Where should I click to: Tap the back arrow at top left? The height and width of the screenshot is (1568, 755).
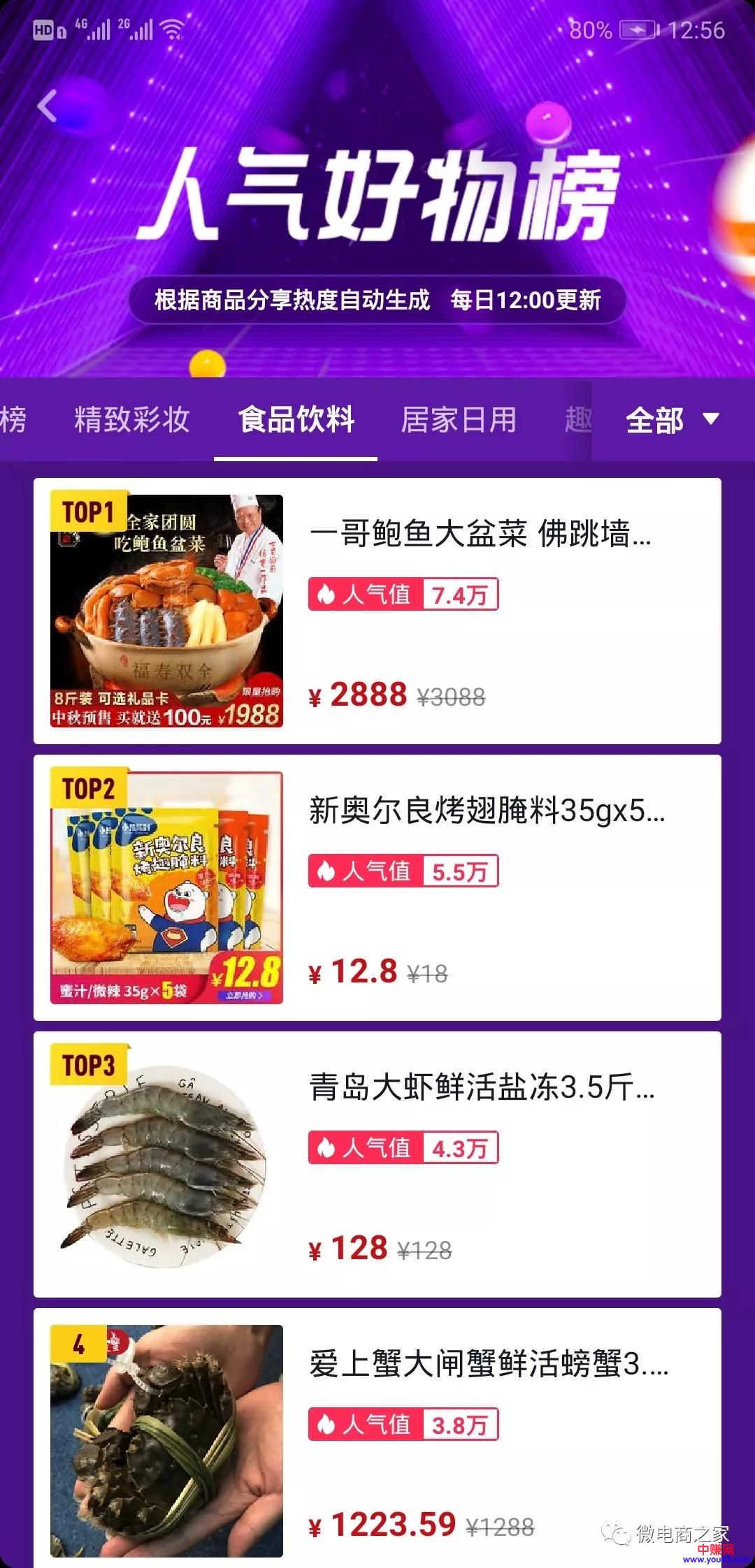tap(47, 105)
